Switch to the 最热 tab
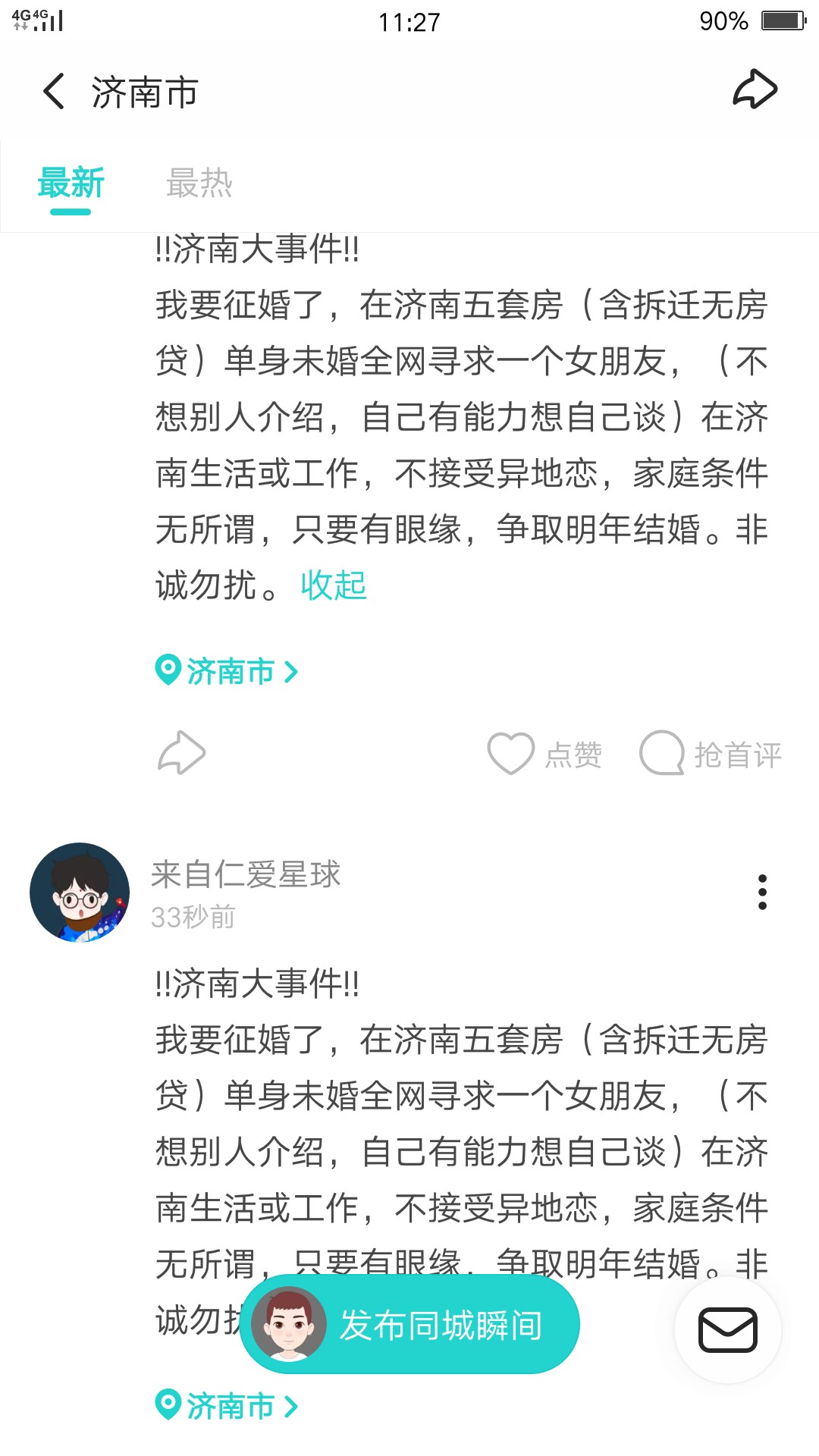This screenshot has width=819, height=1456. [x=199, y=184]
